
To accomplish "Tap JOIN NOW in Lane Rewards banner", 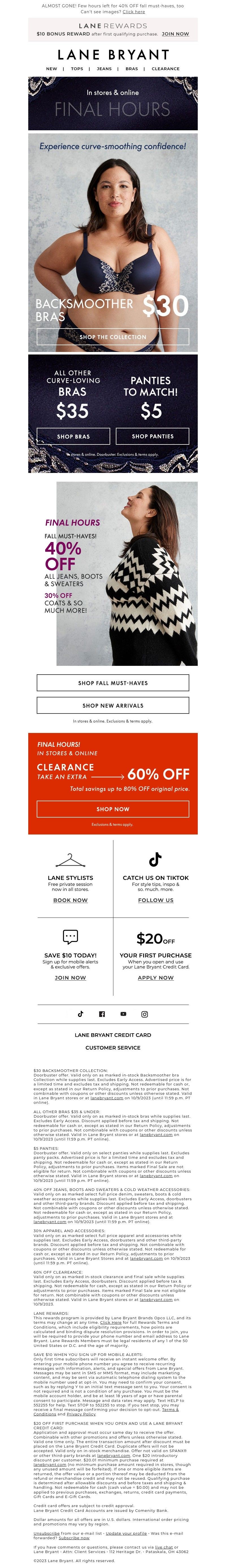I will point(175,34).
